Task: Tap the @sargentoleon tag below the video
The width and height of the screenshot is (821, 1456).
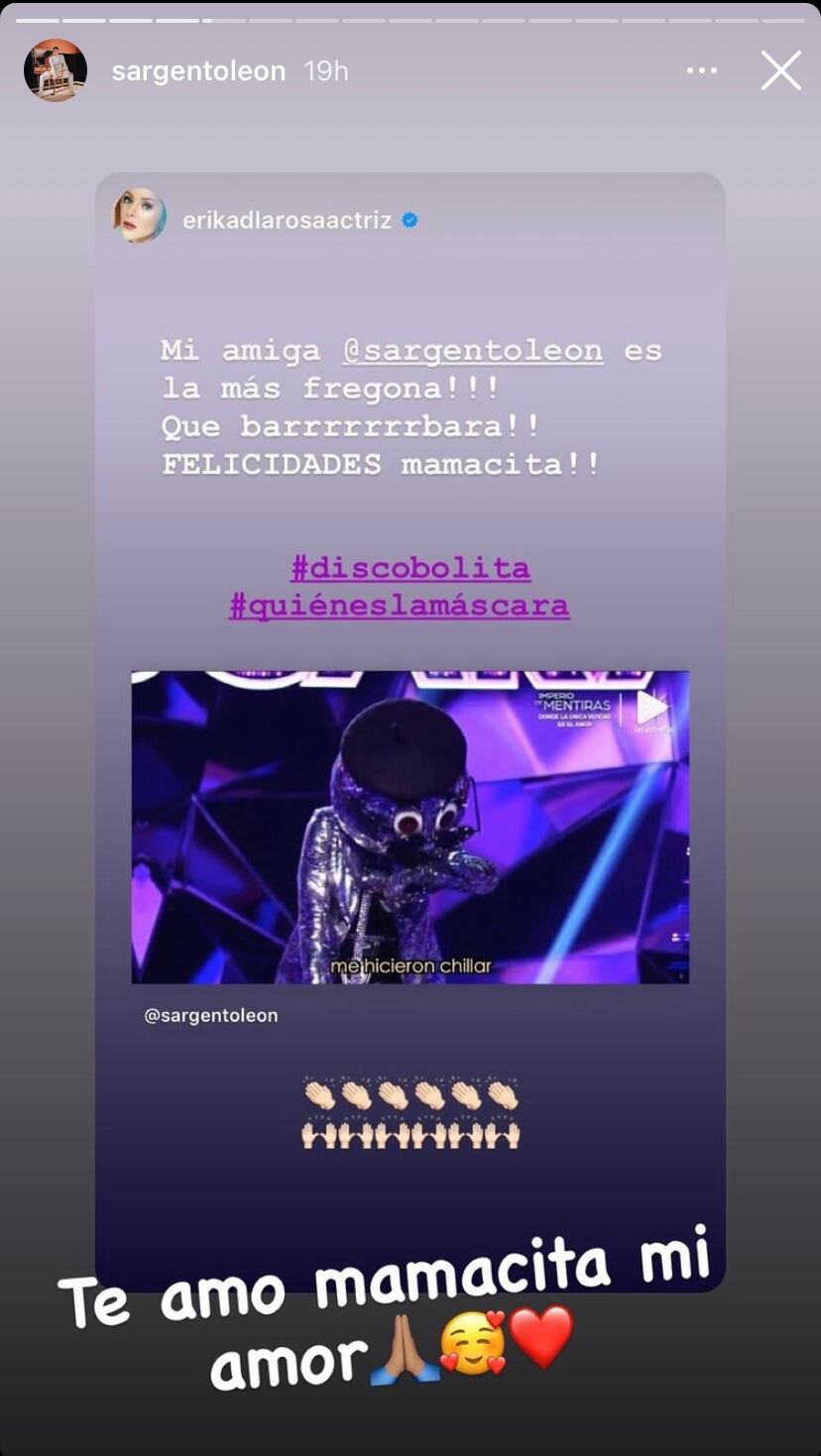Action: pyautogui.click(x=210, y=1014)
